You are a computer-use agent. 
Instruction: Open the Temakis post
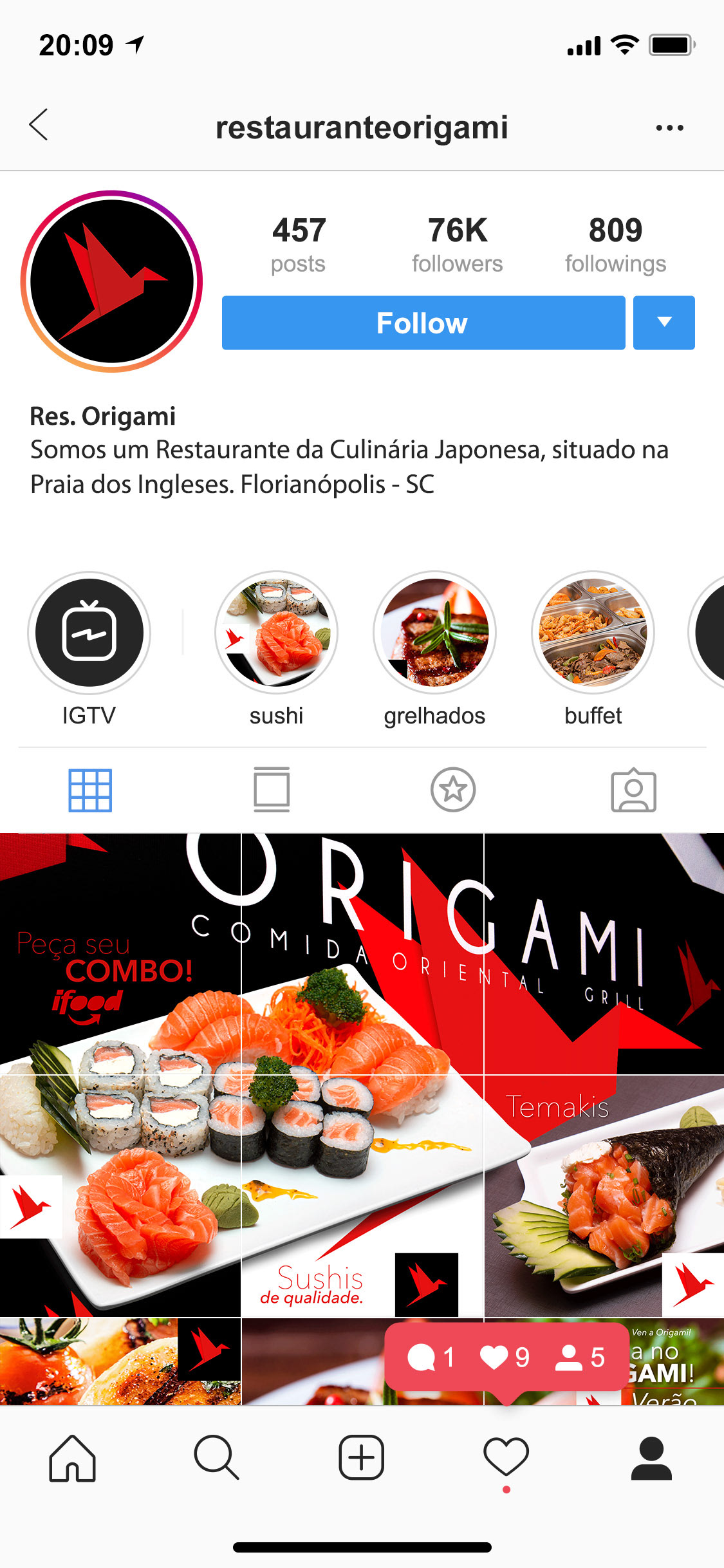[604, 1196]
